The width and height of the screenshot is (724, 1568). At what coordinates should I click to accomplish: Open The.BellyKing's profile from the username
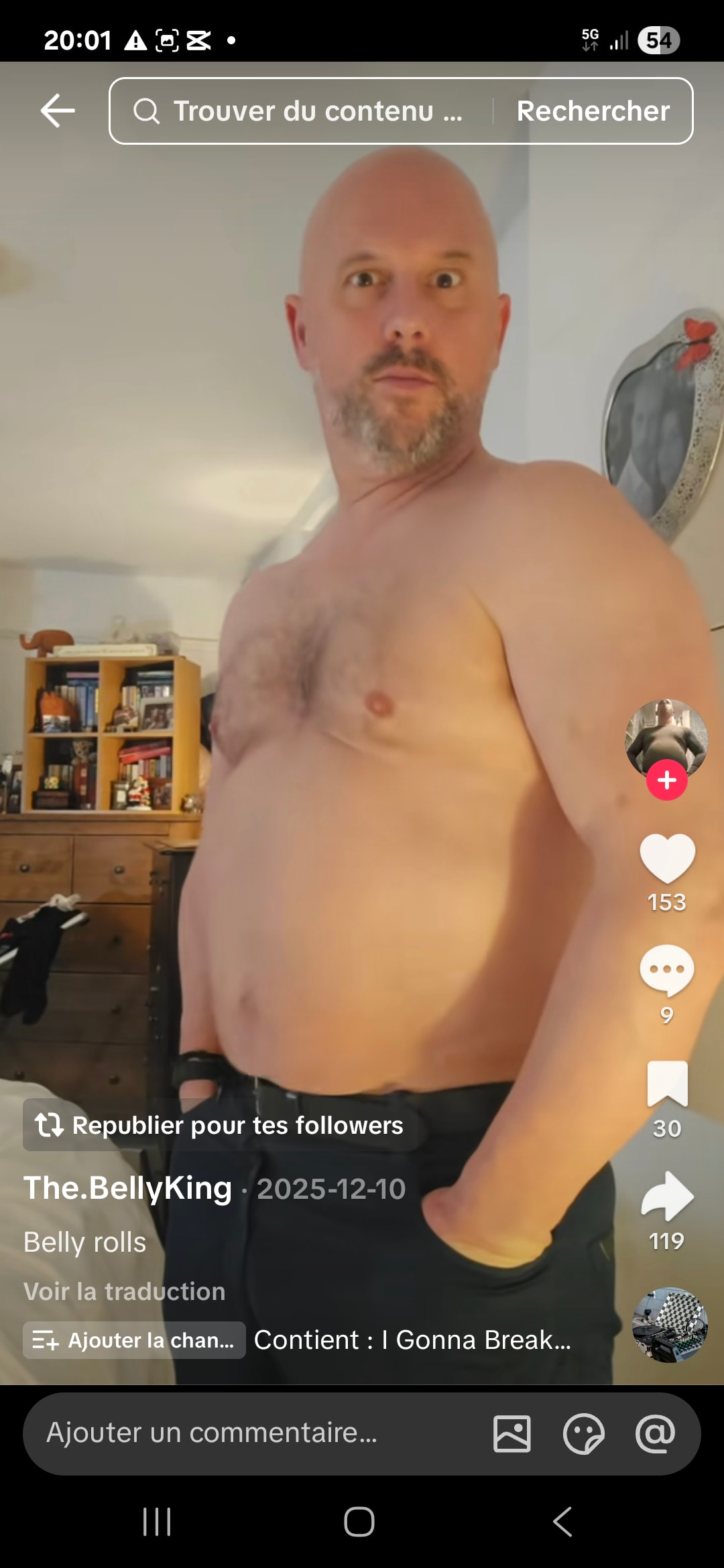tap(127, 1188)
